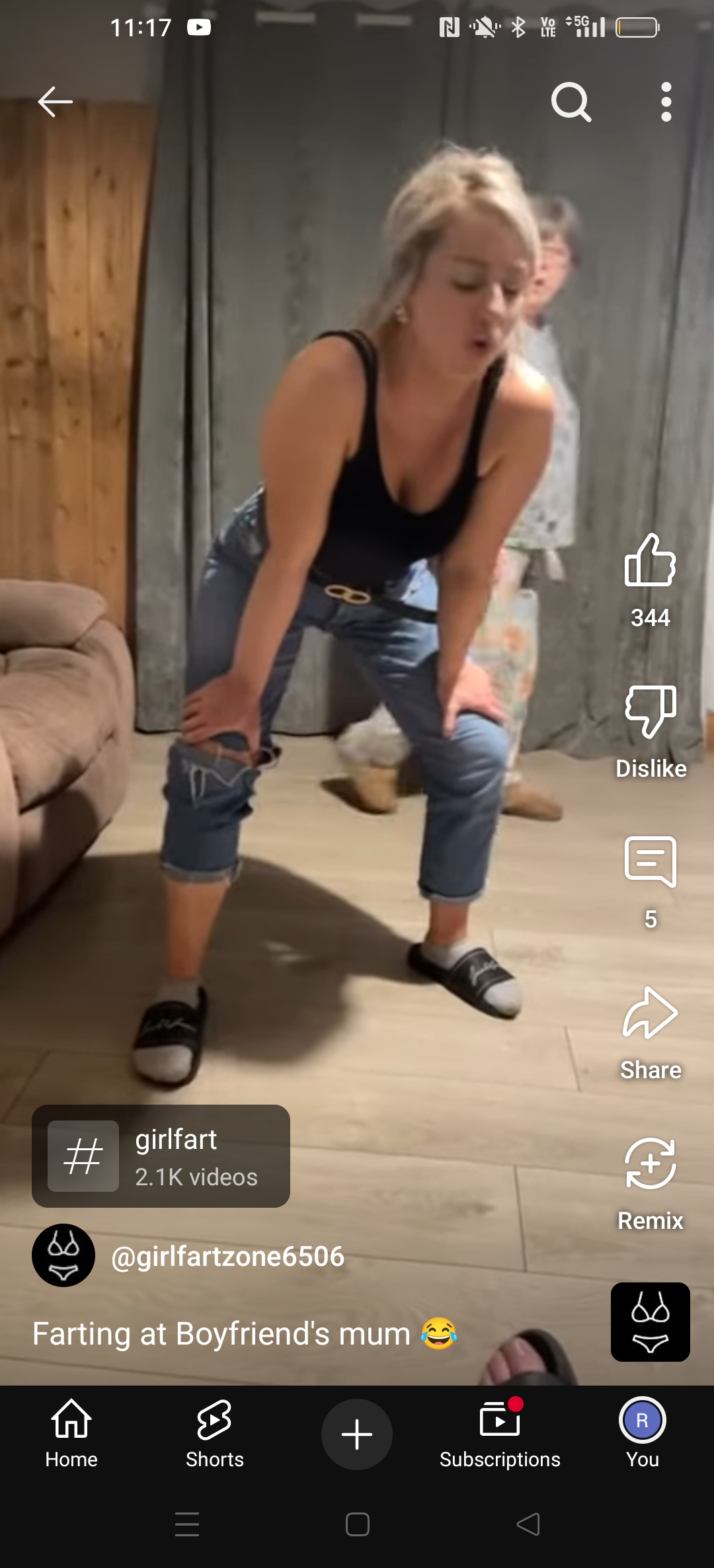Create new content with plus button

(x=357, y=1434)
